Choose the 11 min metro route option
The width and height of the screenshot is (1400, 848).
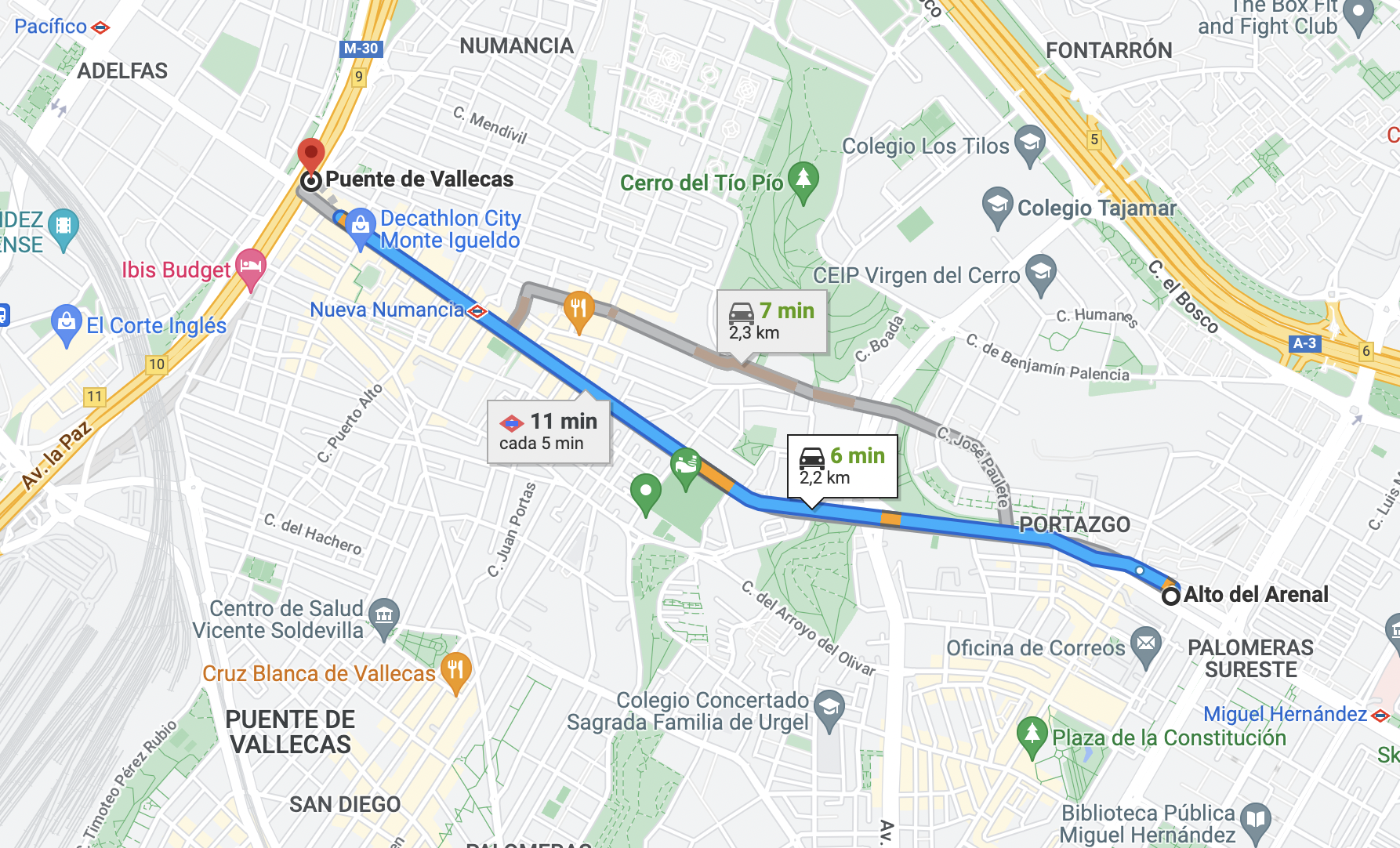549,432
